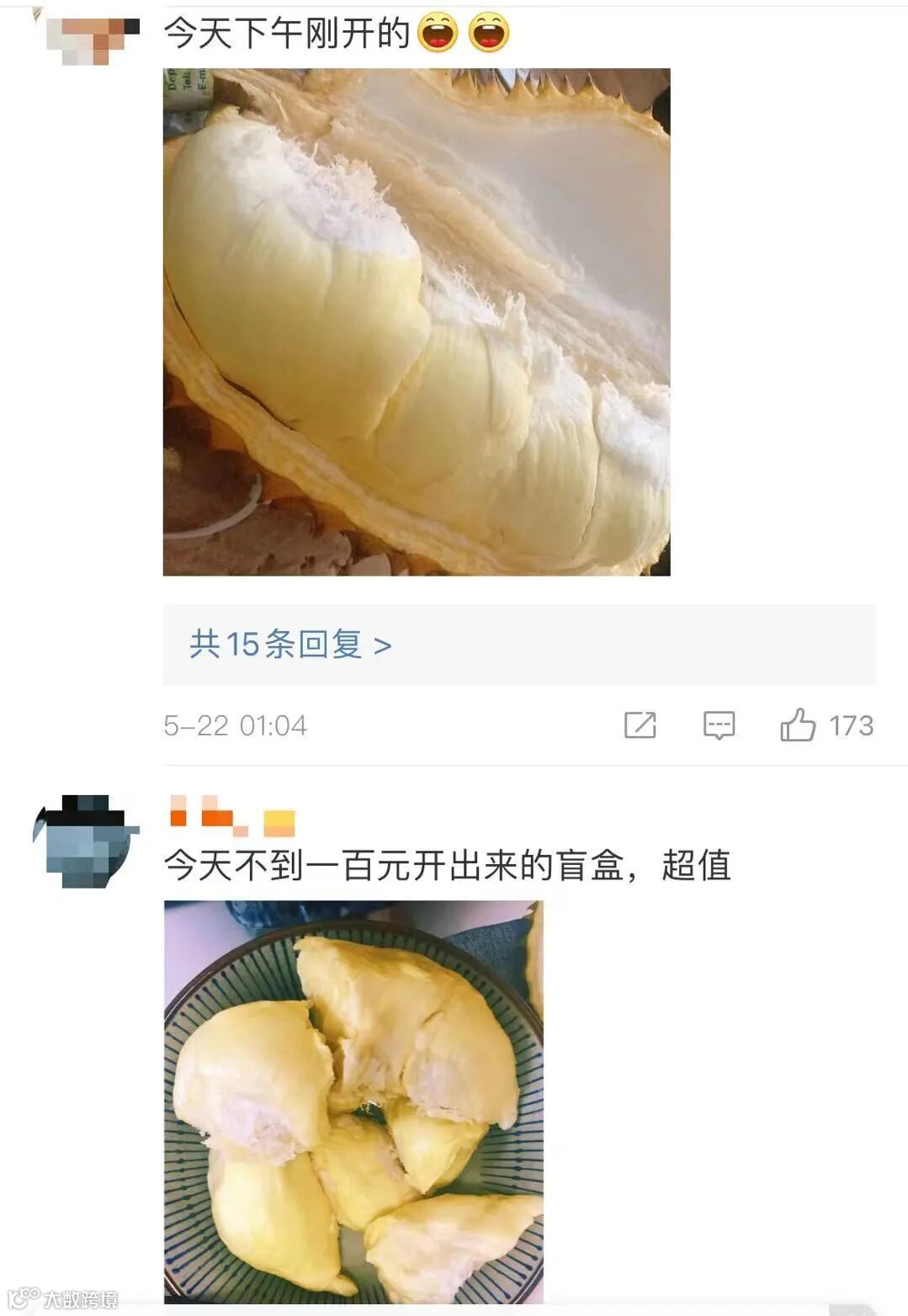Like the comment with 173 likes
Viewport: 908px width, 1316px height.
tap(798, 725)
